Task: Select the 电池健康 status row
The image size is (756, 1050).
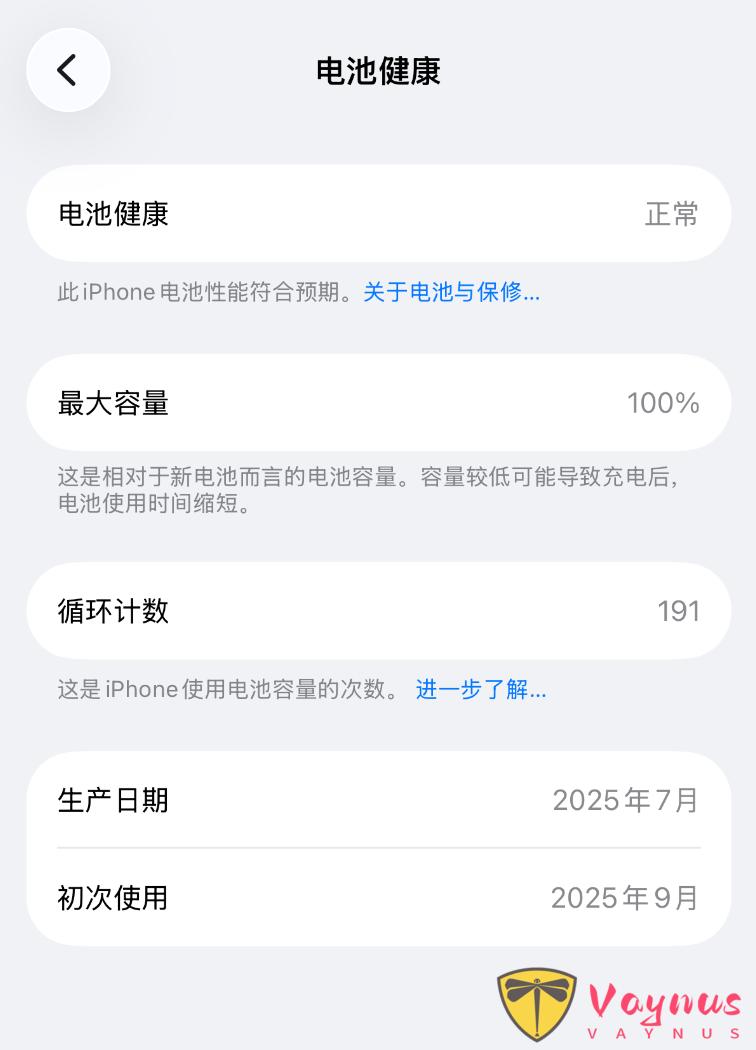Action: point(378,214)
